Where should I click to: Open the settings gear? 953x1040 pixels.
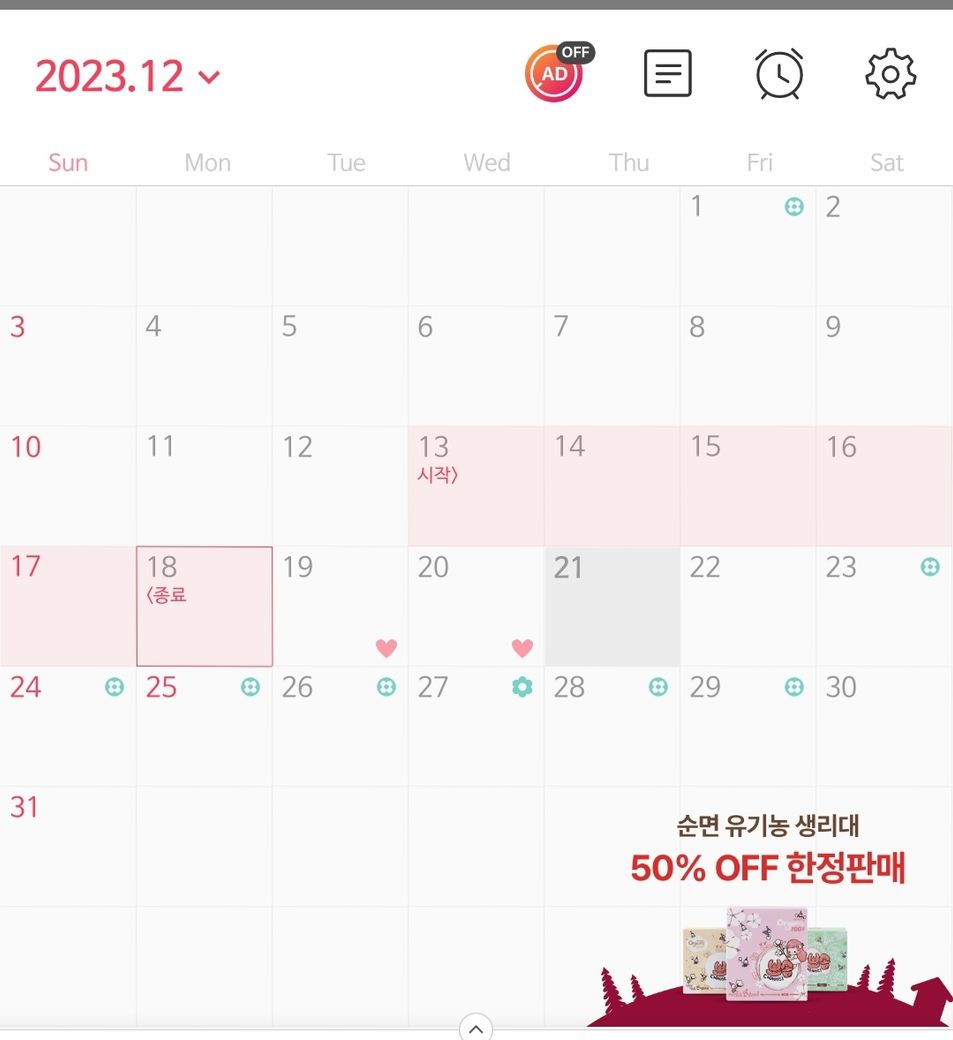point(890,74)
